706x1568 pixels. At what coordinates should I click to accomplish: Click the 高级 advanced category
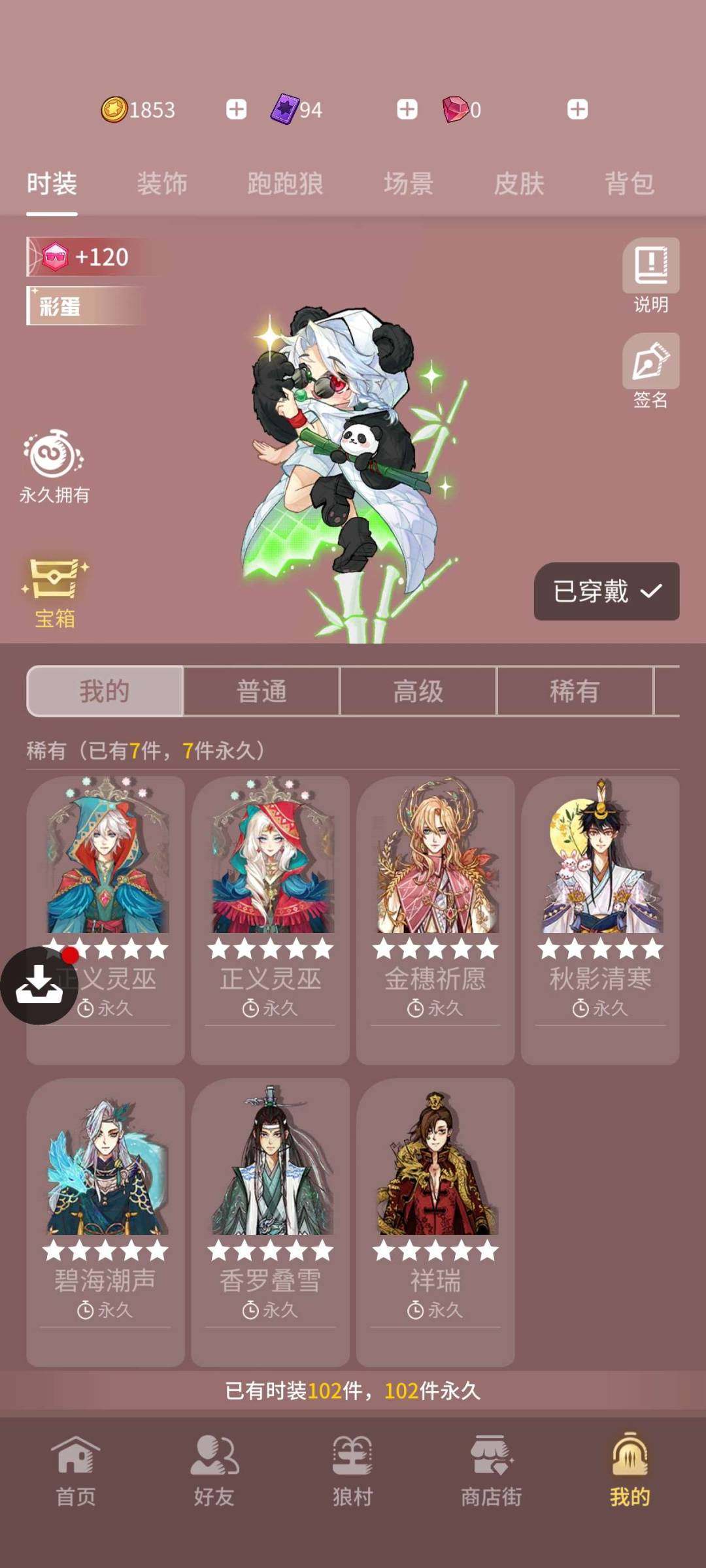click(418, 691)
